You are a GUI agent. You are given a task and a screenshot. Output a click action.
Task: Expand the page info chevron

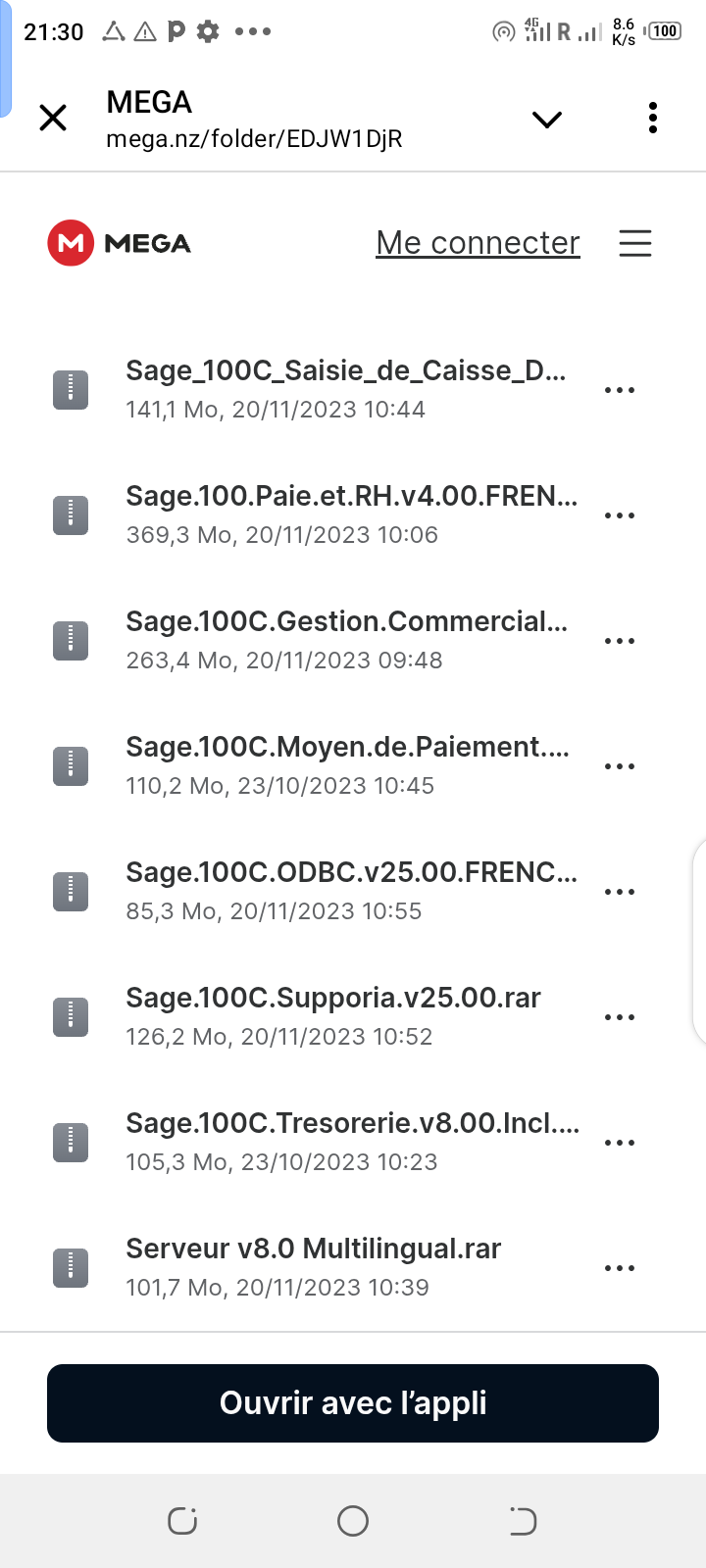546,120
